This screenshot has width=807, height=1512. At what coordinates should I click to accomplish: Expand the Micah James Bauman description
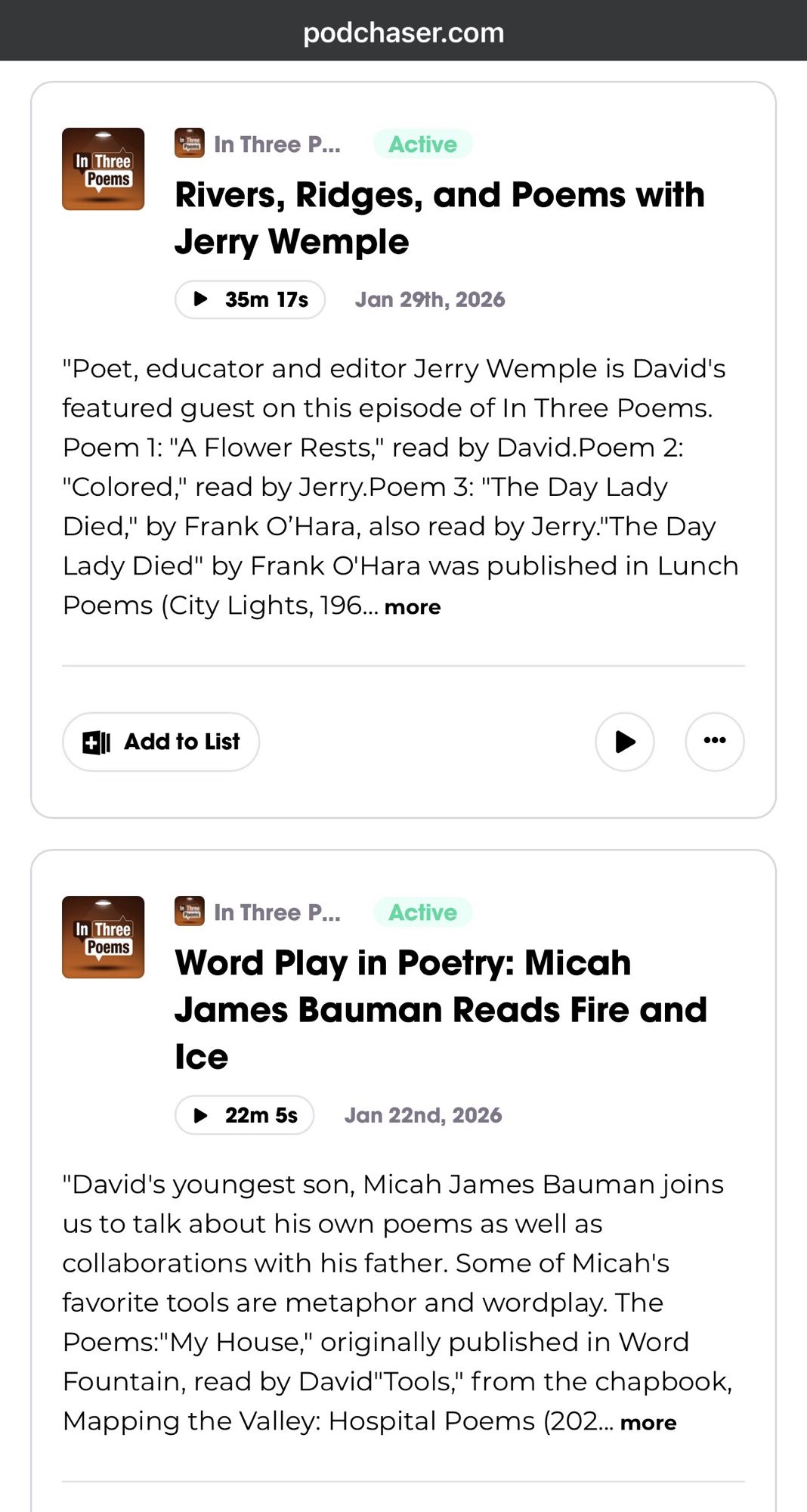click(x=648, y=1423)
